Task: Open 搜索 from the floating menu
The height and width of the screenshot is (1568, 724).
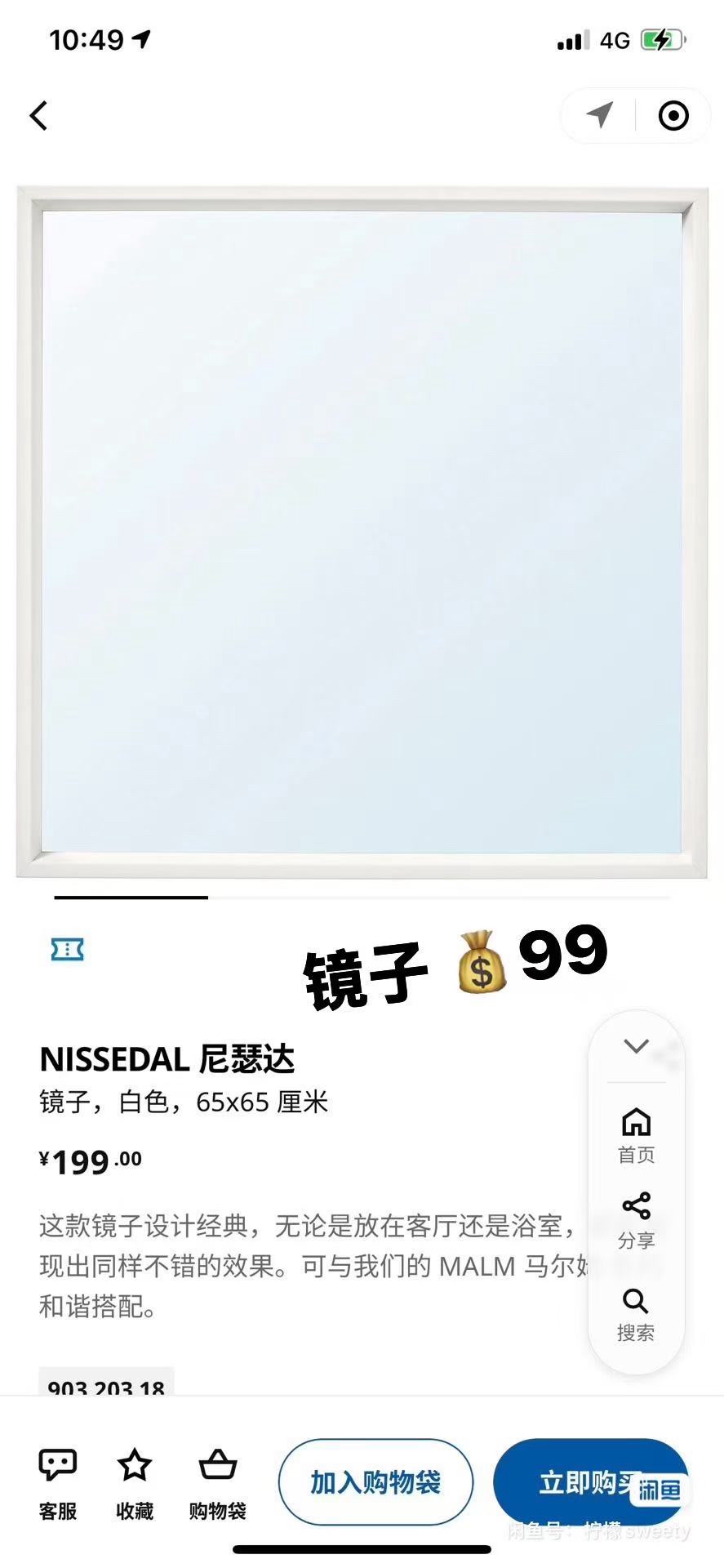Action: pyautogui.click(x=636, y=1314)
